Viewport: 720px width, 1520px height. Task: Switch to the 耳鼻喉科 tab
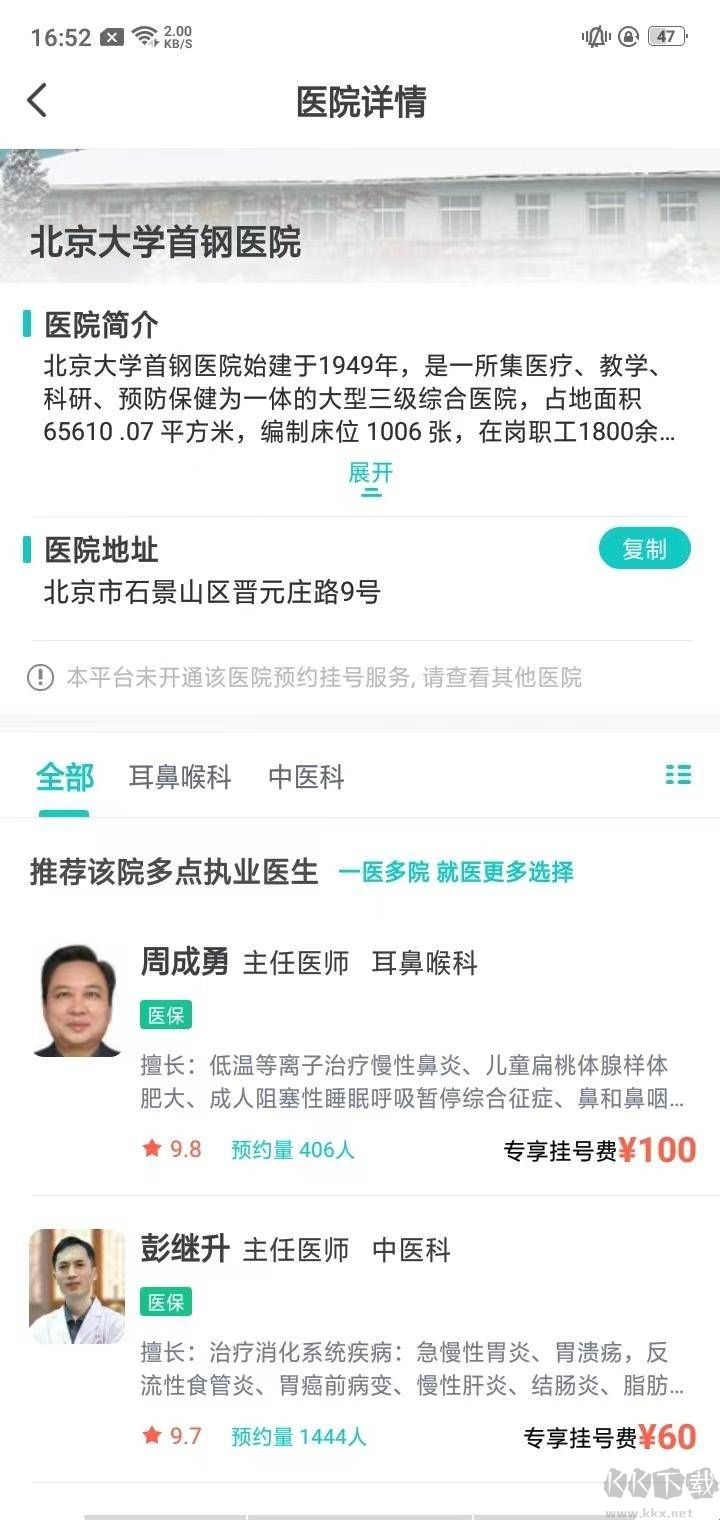click(180, 777)
